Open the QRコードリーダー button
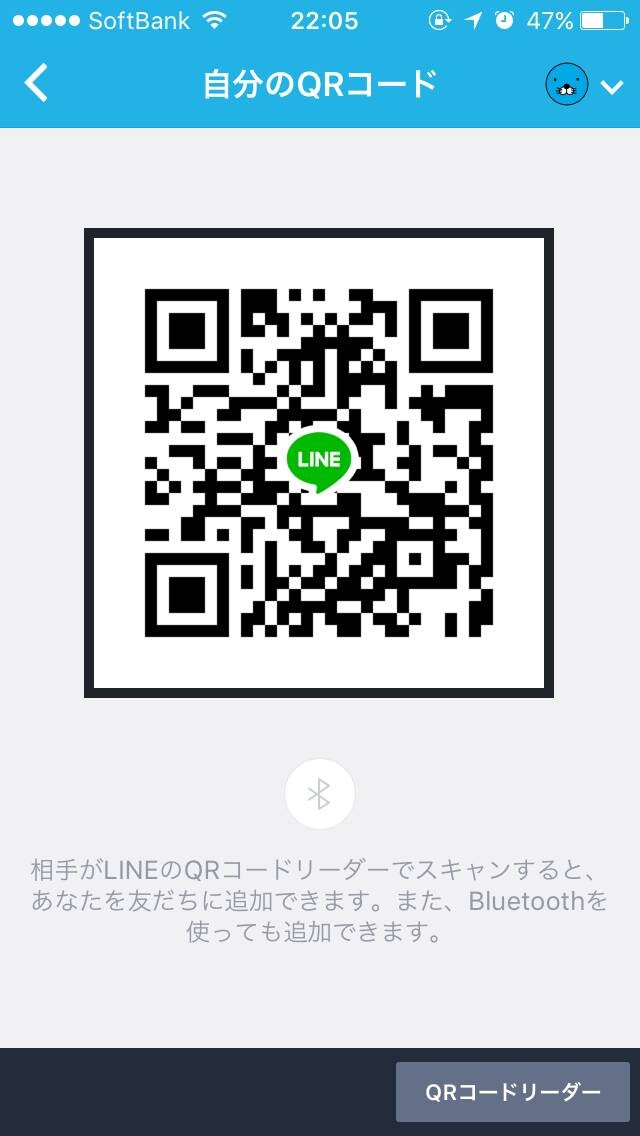Screen dimensions: 640x1136 [x=512, y=1092]
